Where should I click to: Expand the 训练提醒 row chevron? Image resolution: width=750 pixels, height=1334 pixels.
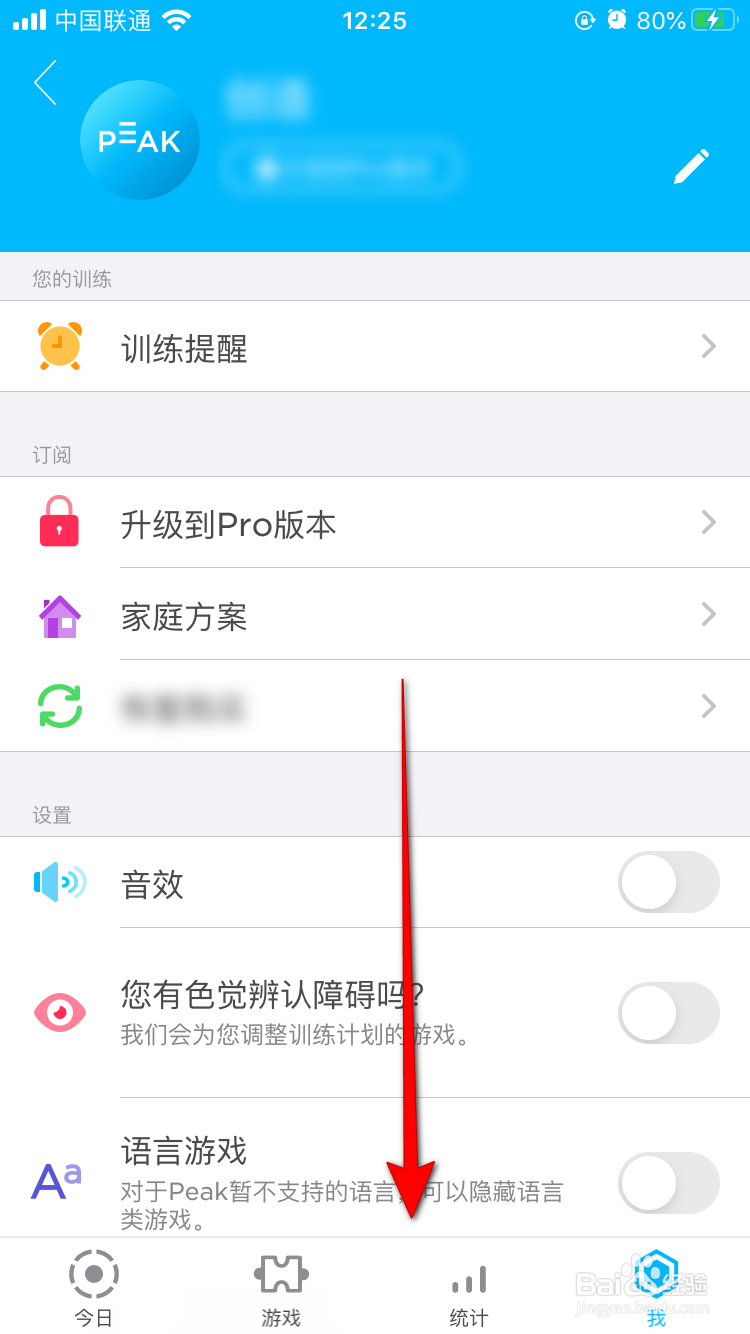(709, 345)
